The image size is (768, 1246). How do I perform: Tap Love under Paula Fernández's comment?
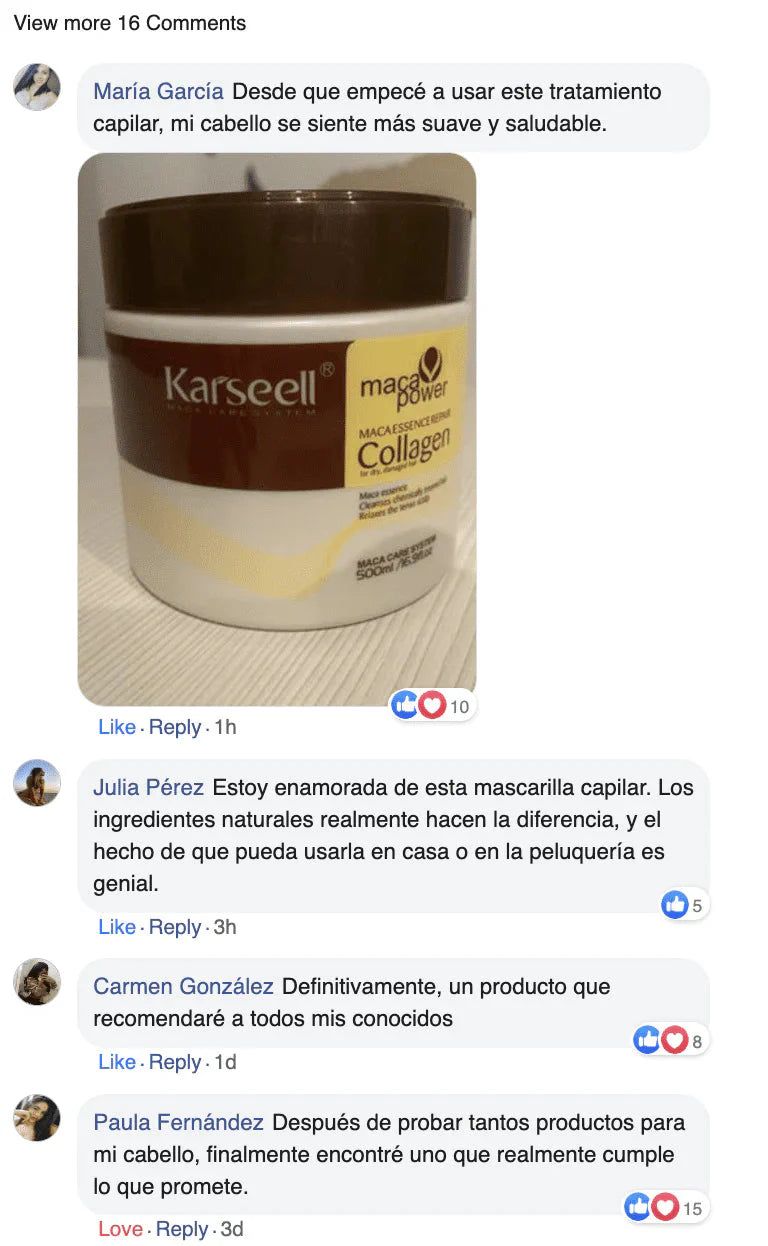tap(120, 1229)
